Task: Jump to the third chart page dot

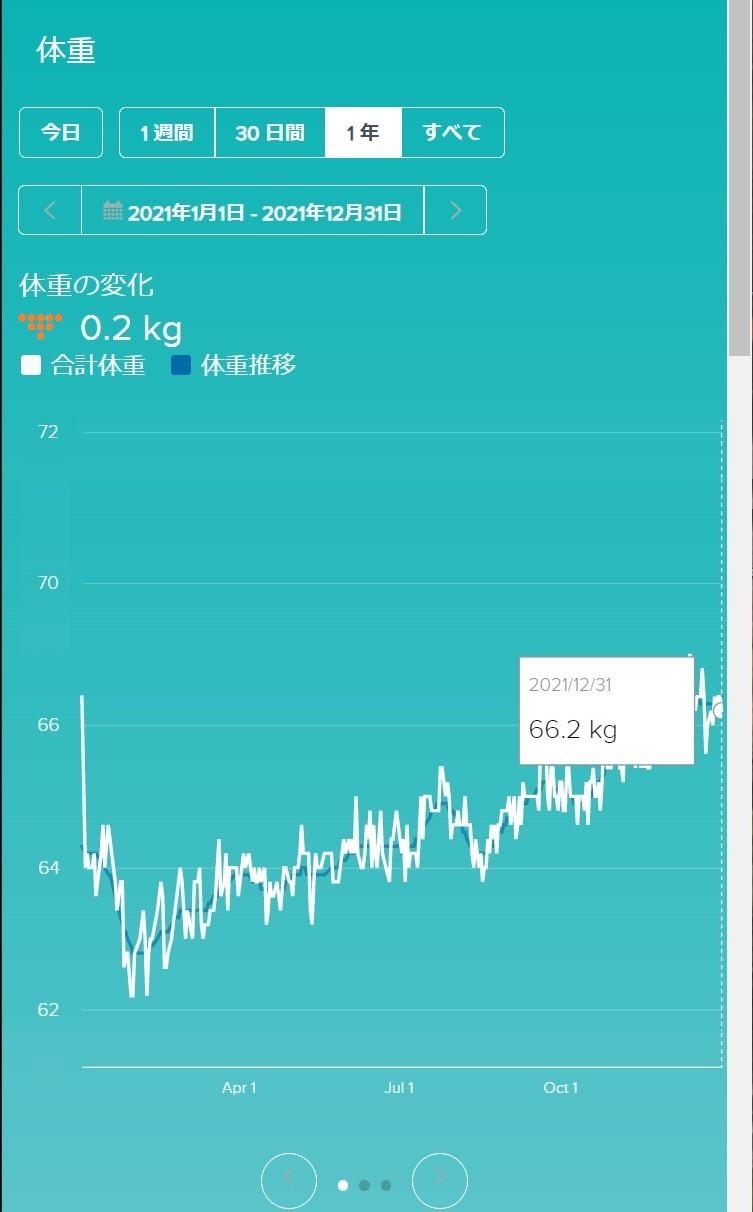Action: (386, 1185)
